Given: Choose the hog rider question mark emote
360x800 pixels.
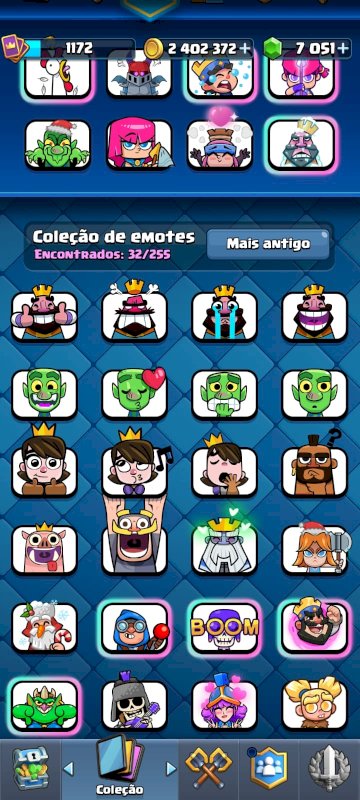Looking at the screenshot, I should 315,466.
